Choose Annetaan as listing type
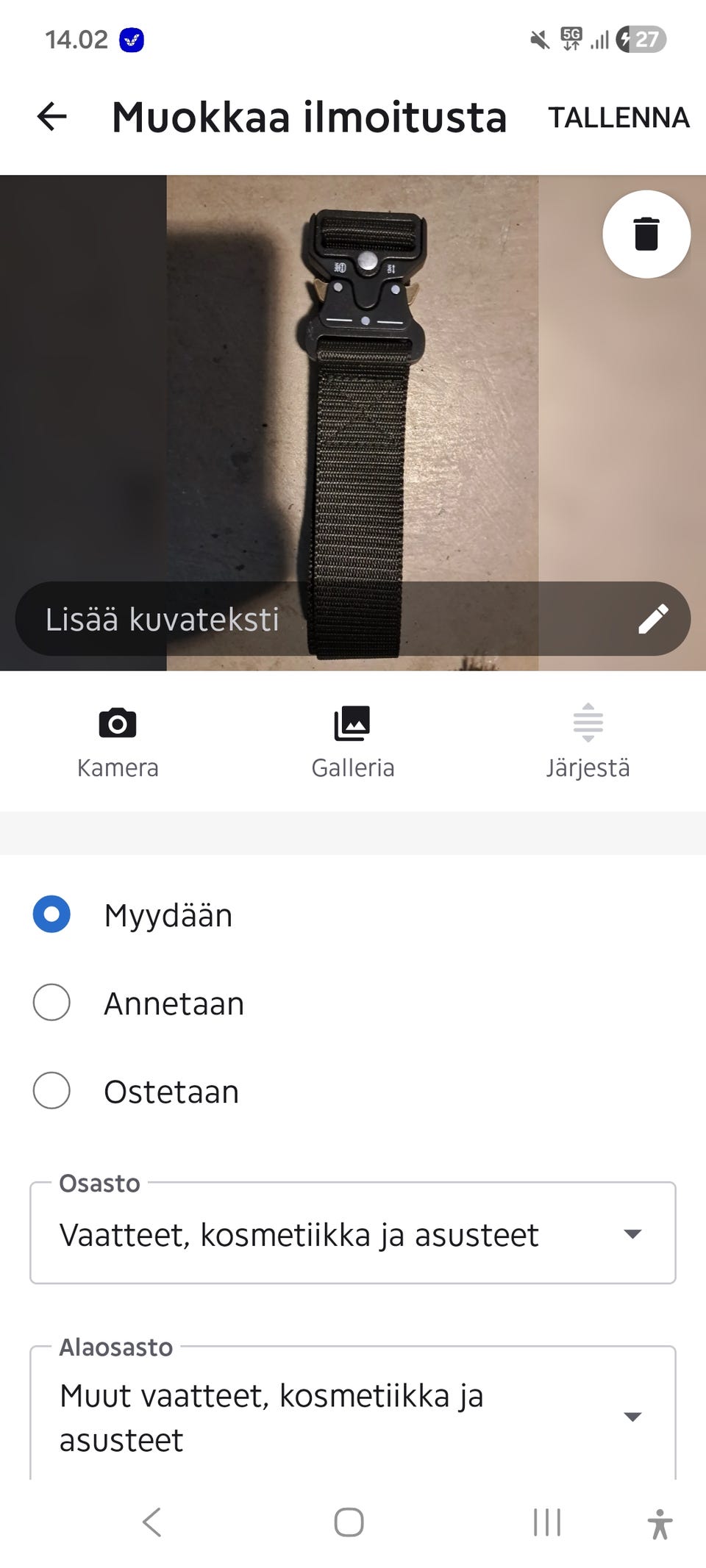This screenshot has height=1568, width=706. coord(51,1002)
